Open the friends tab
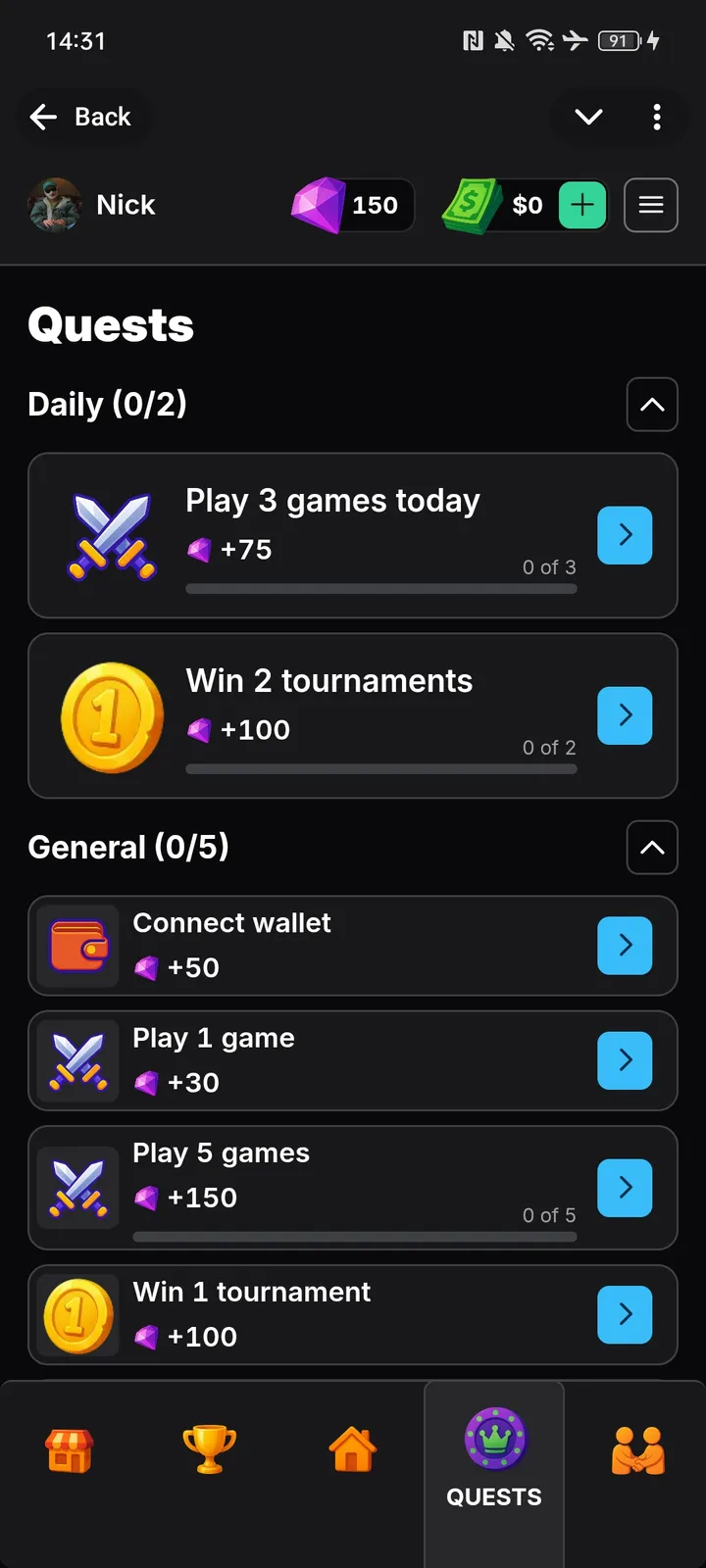 coord(637,1450)
